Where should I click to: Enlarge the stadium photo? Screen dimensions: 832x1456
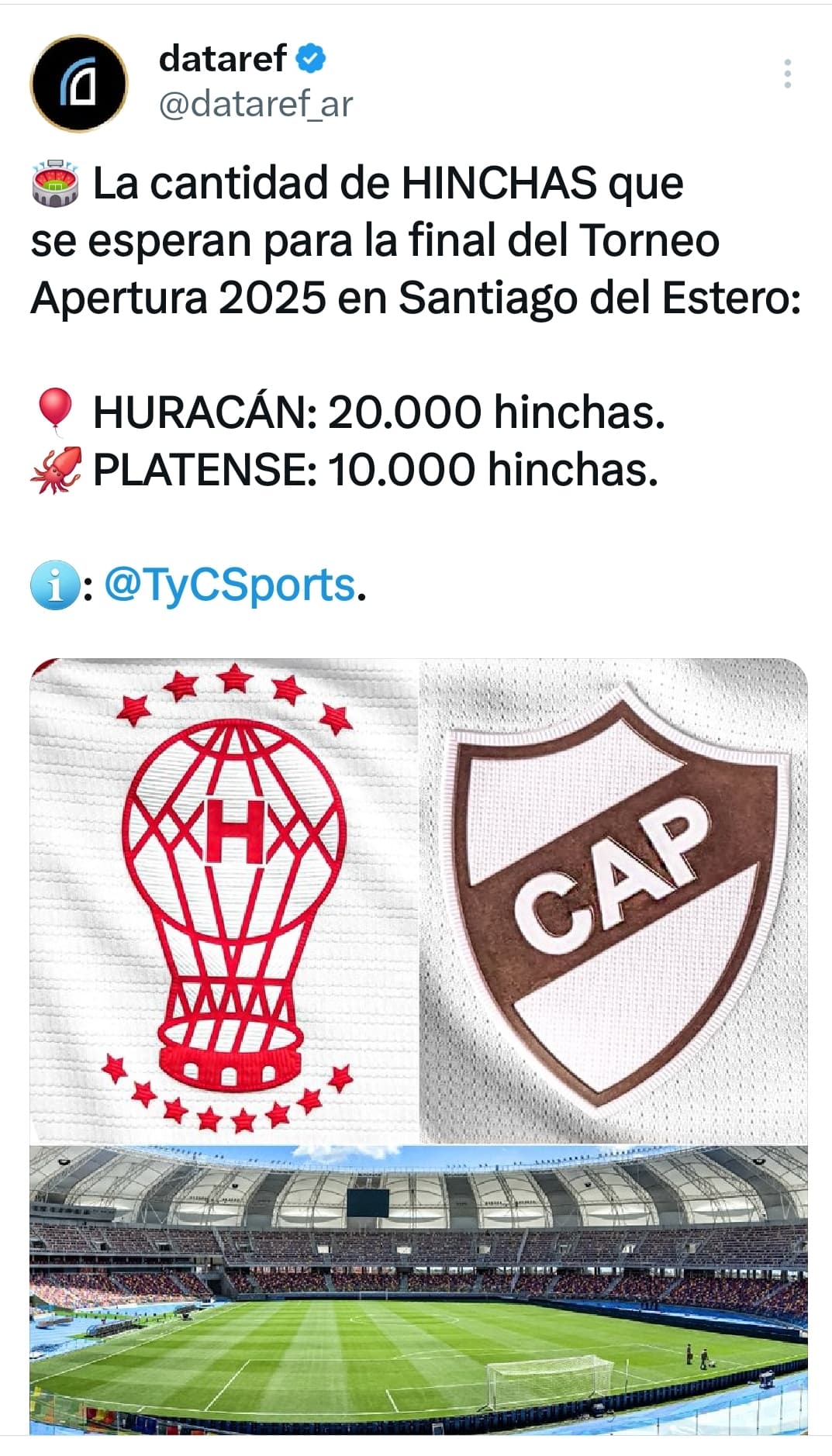coord(419,1290)
